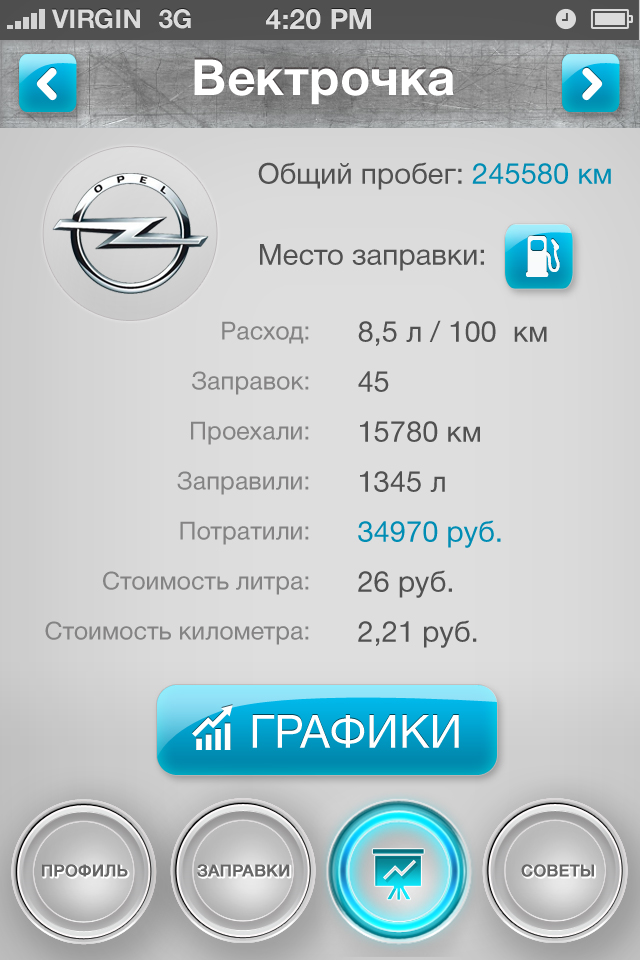Open the ГРАФИКИ charts button

tap(327, 731)
